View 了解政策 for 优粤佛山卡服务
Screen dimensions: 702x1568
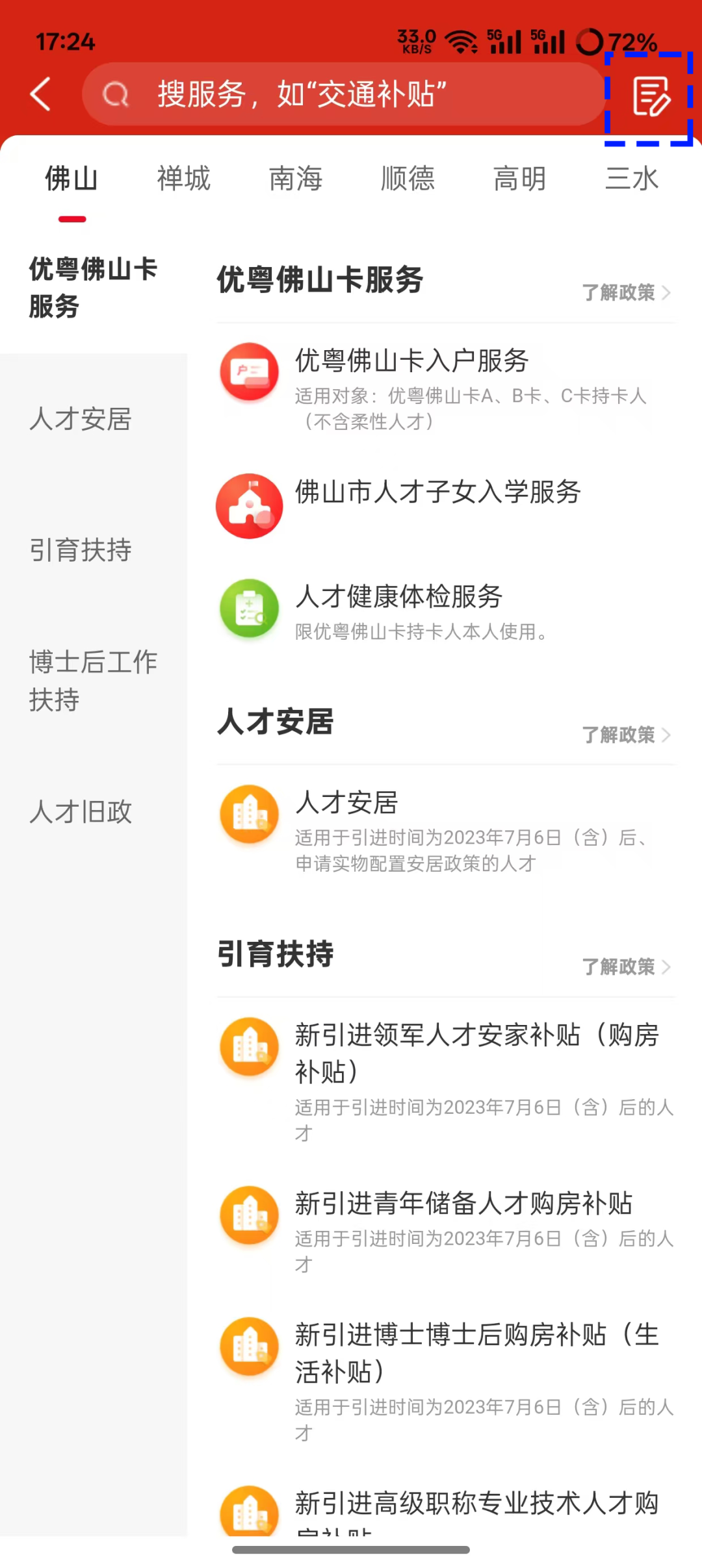click(625, 293)
